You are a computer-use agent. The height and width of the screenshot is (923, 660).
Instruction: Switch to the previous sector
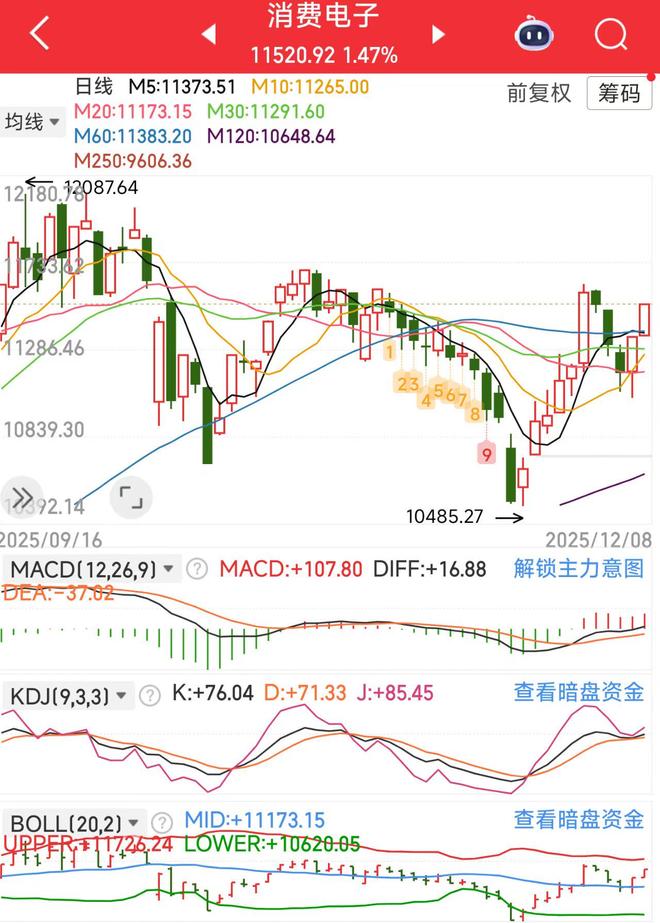[209, 35]
